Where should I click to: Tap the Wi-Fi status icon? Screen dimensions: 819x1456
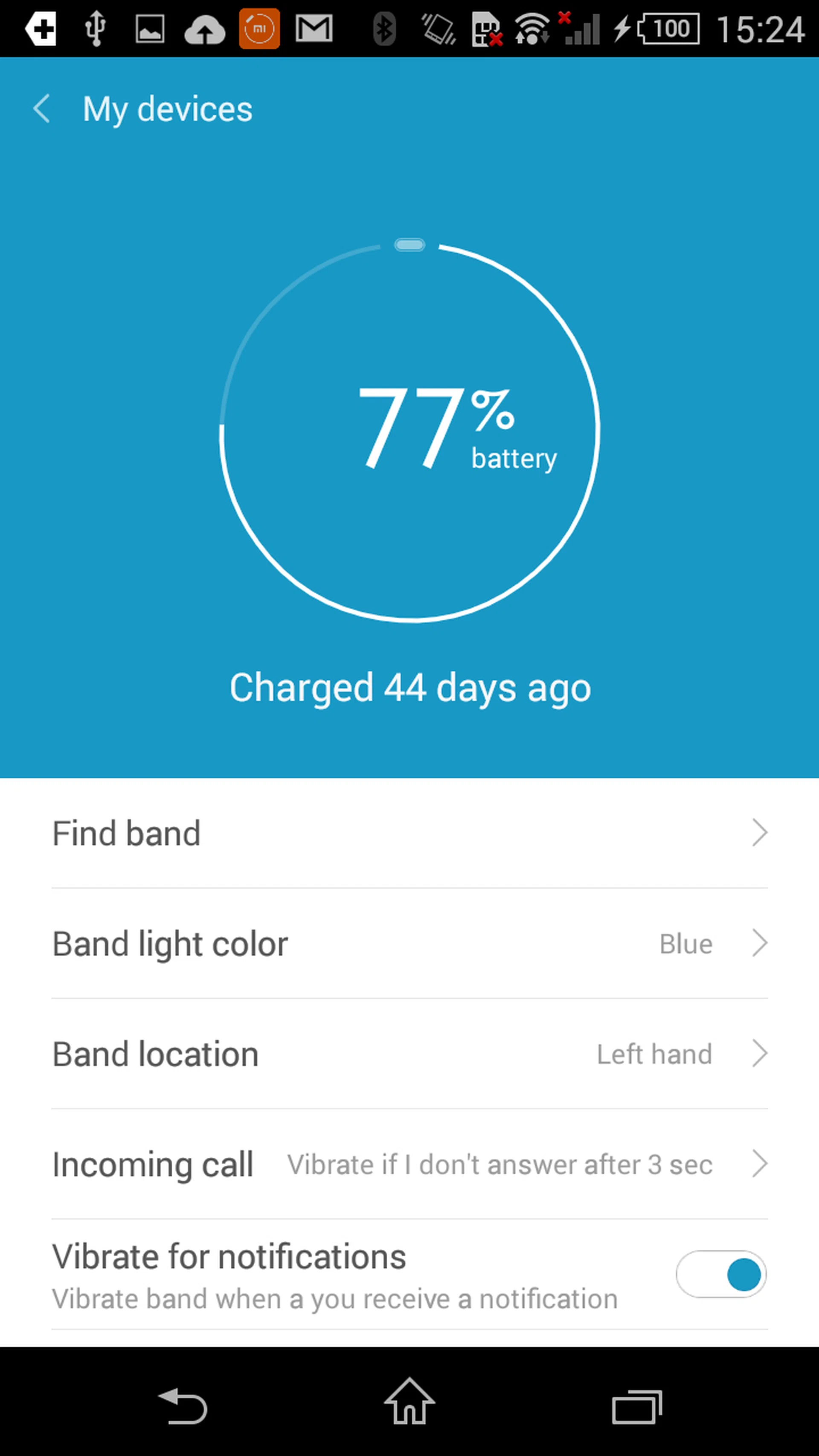[x=531, y=29]
